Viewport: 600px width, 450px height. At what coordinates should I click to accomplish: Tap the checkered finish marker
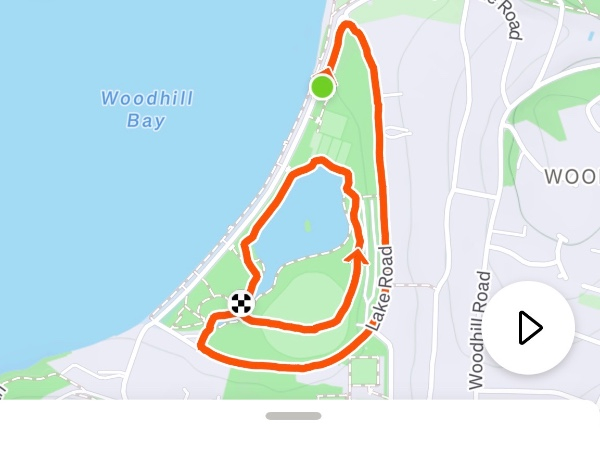click(x=241, y=303)
